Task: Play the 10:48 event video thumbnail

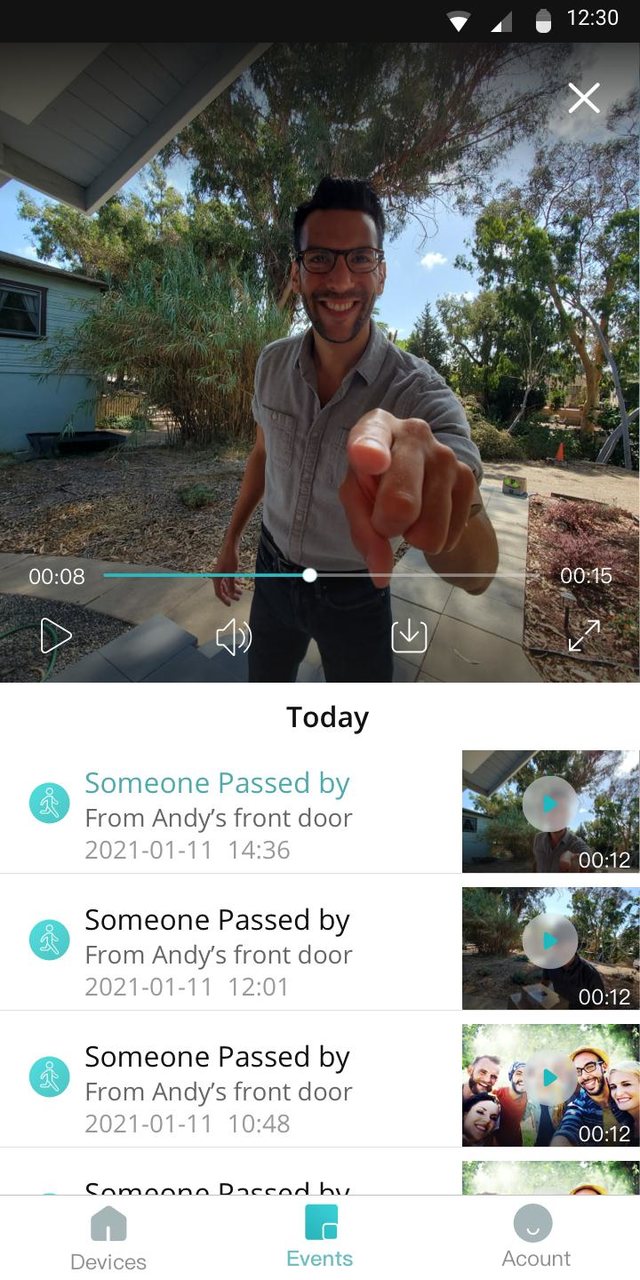Action: (550, 1078)
